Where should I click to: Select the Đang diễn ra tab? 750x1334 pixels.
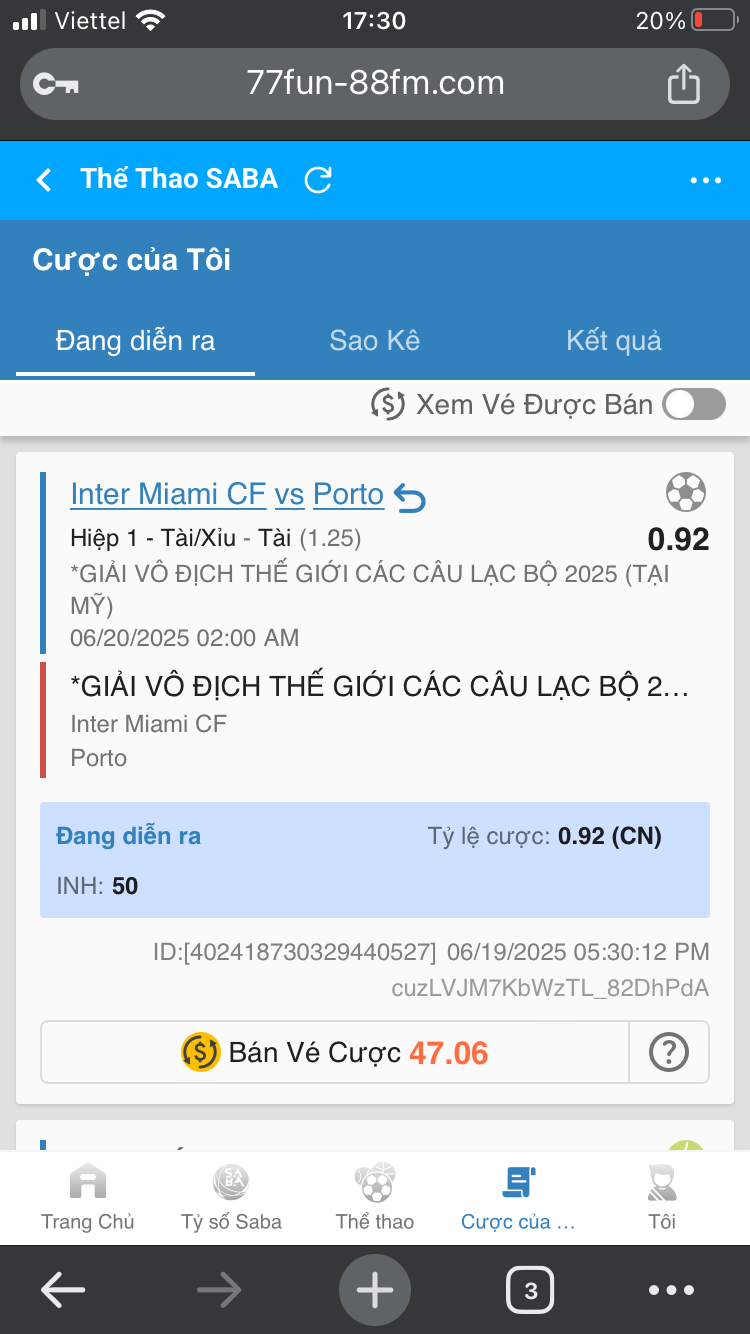point(135,340)
